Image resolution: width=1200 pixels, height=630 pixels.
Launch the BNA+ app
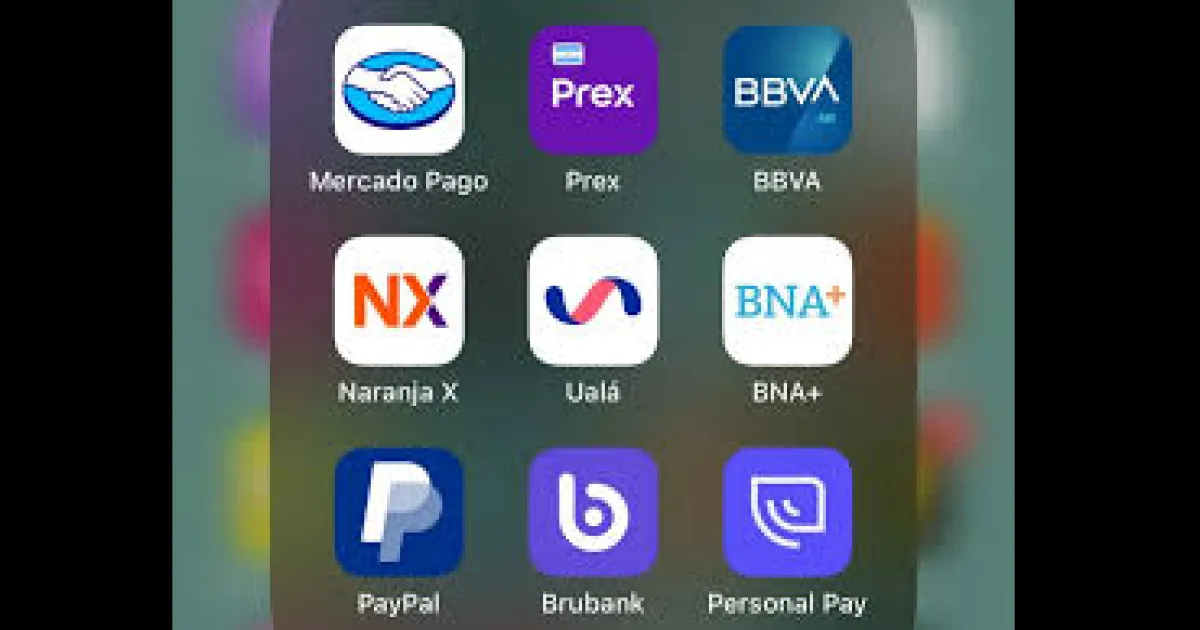tap(787, 301)
